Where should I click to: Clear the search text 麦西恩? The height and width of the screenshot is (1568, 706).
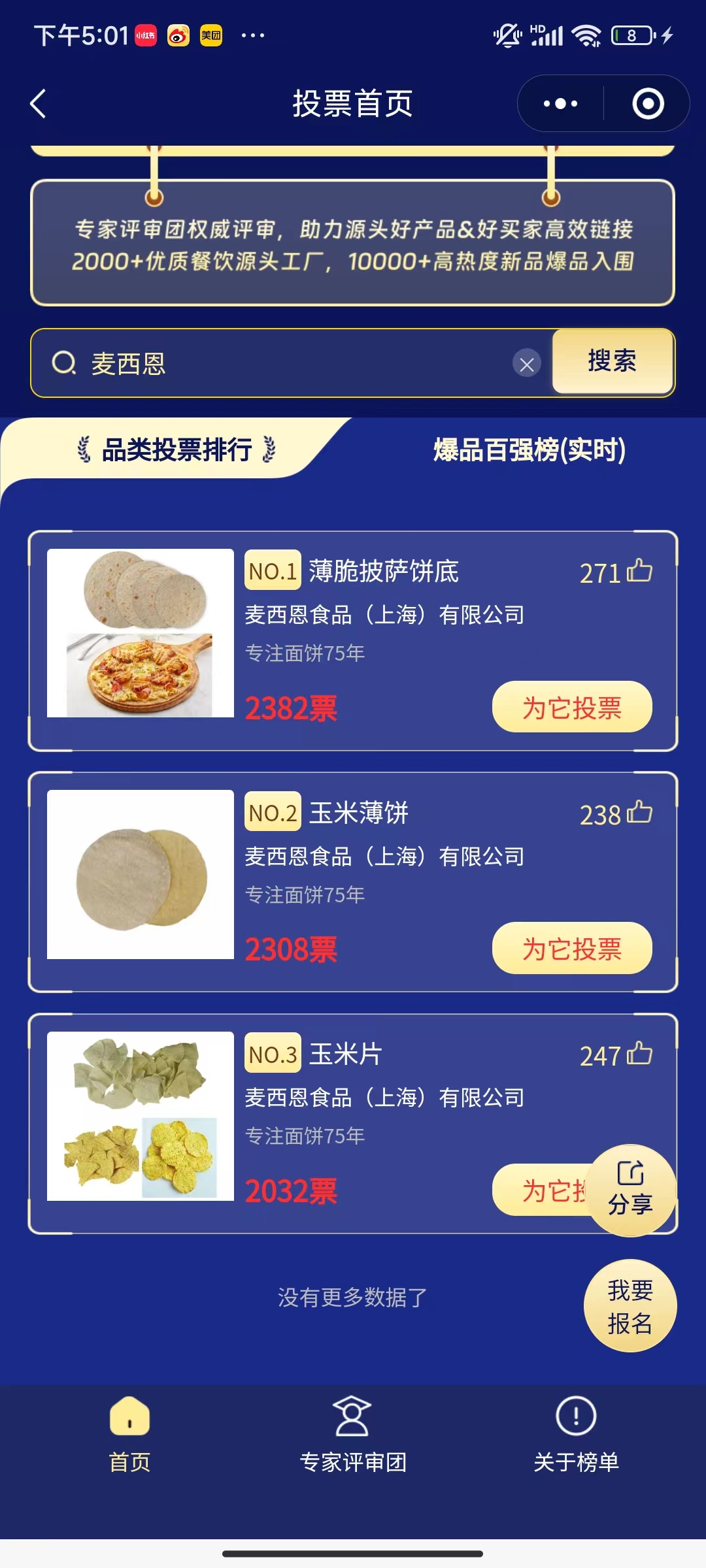(527, 364)
